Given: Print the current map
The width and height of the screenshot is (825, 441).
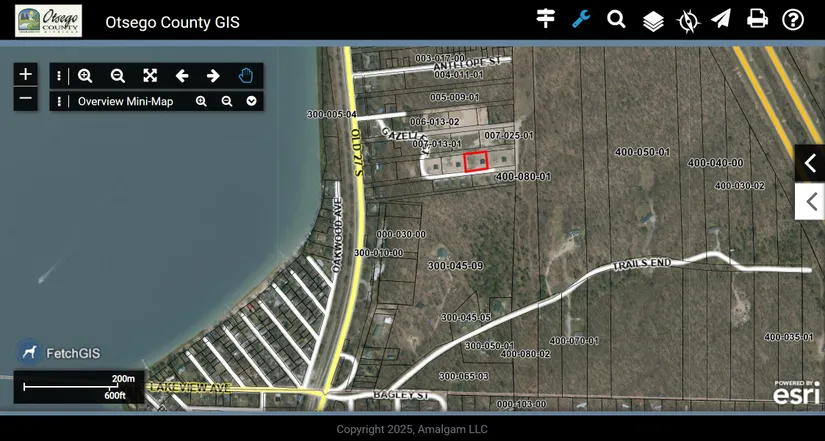Looking at the screenshot, I should coord(758,19).
